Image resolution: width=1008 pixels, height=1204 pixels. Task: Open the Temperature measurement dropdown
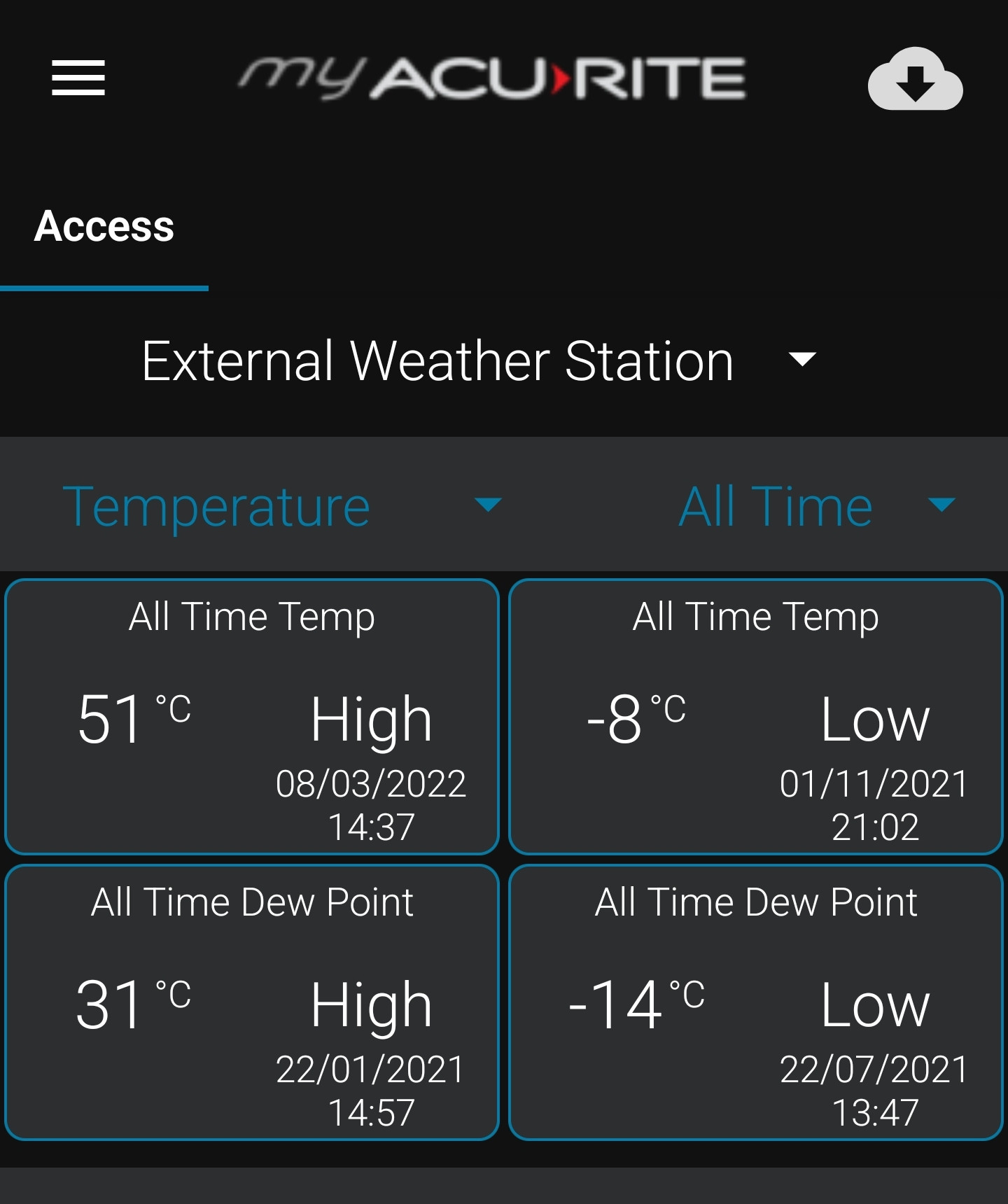click(x=281, y=505)
